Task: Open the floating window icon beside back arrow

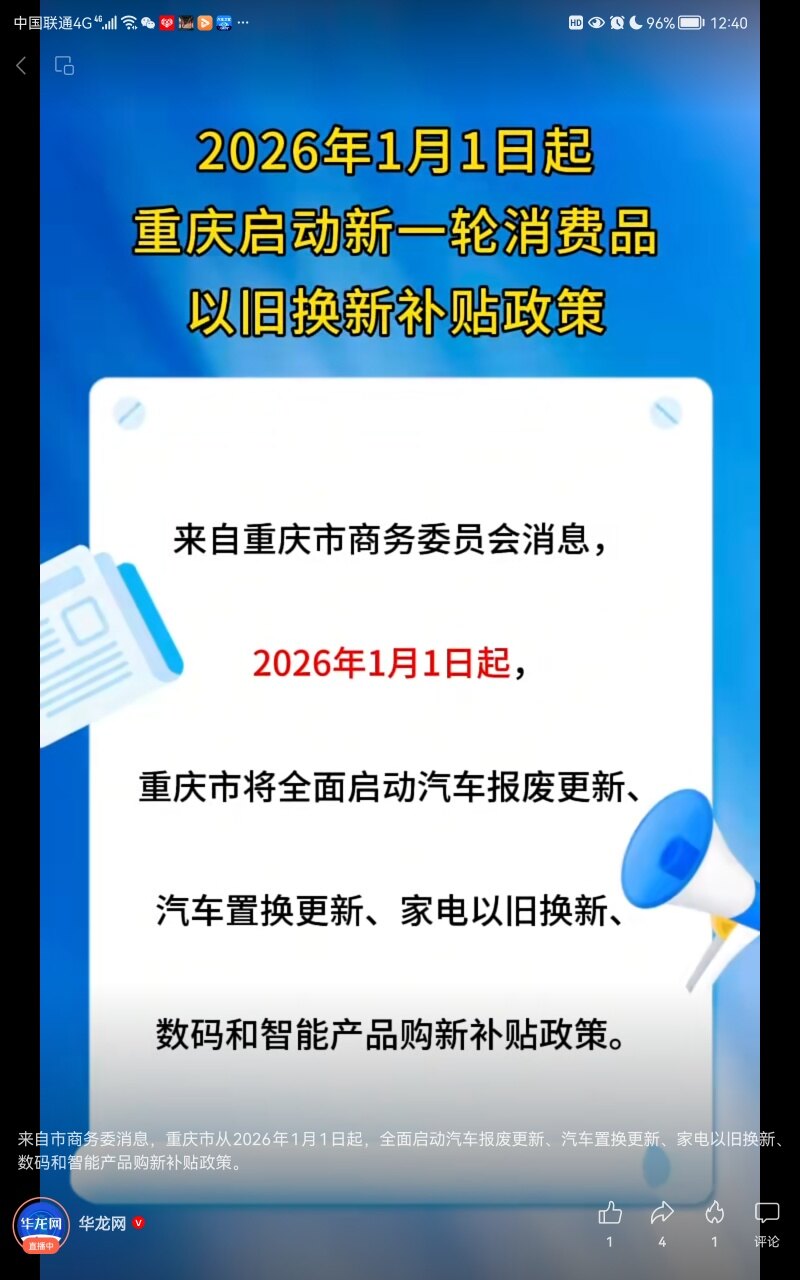Action: 64,66
